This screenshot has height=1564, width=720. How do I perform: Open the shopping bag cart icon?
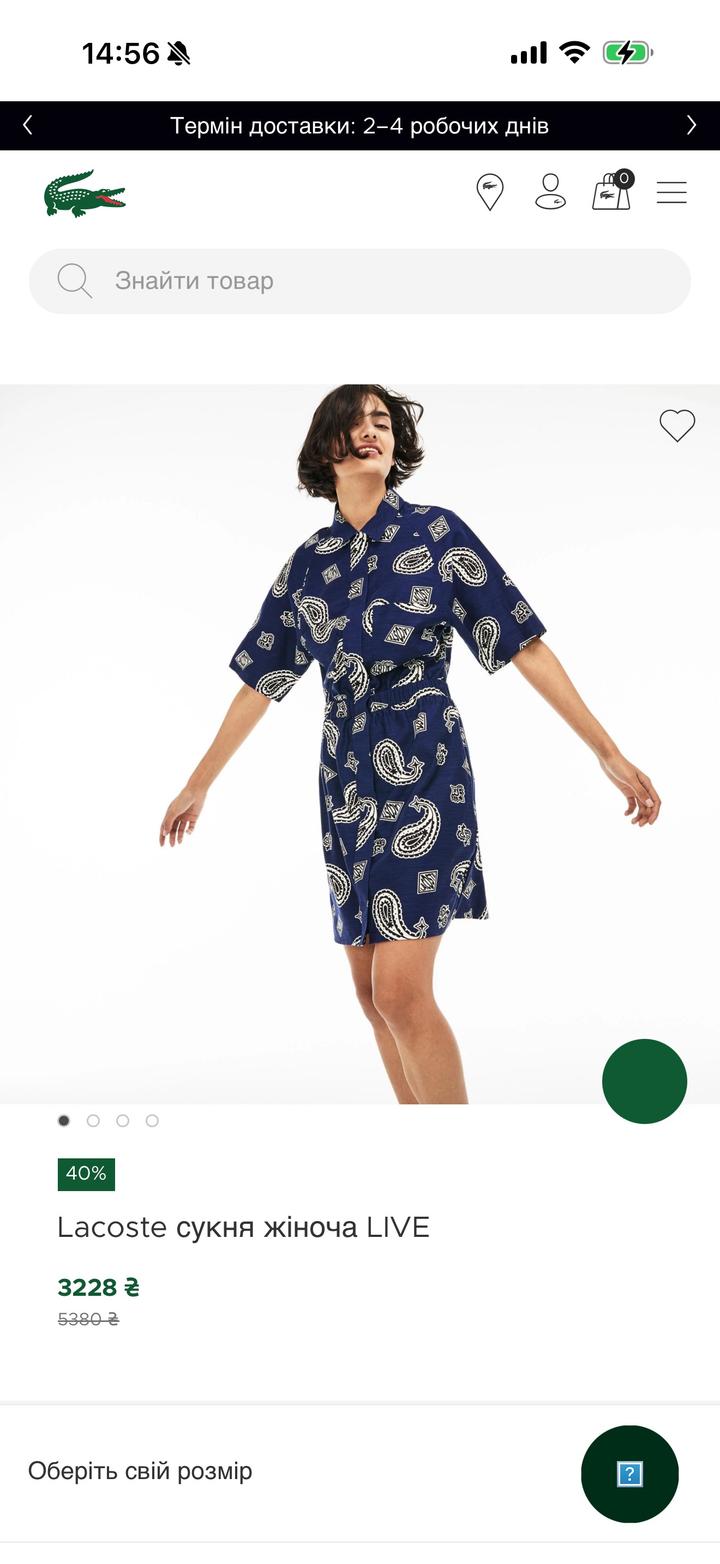click(611, 192)
